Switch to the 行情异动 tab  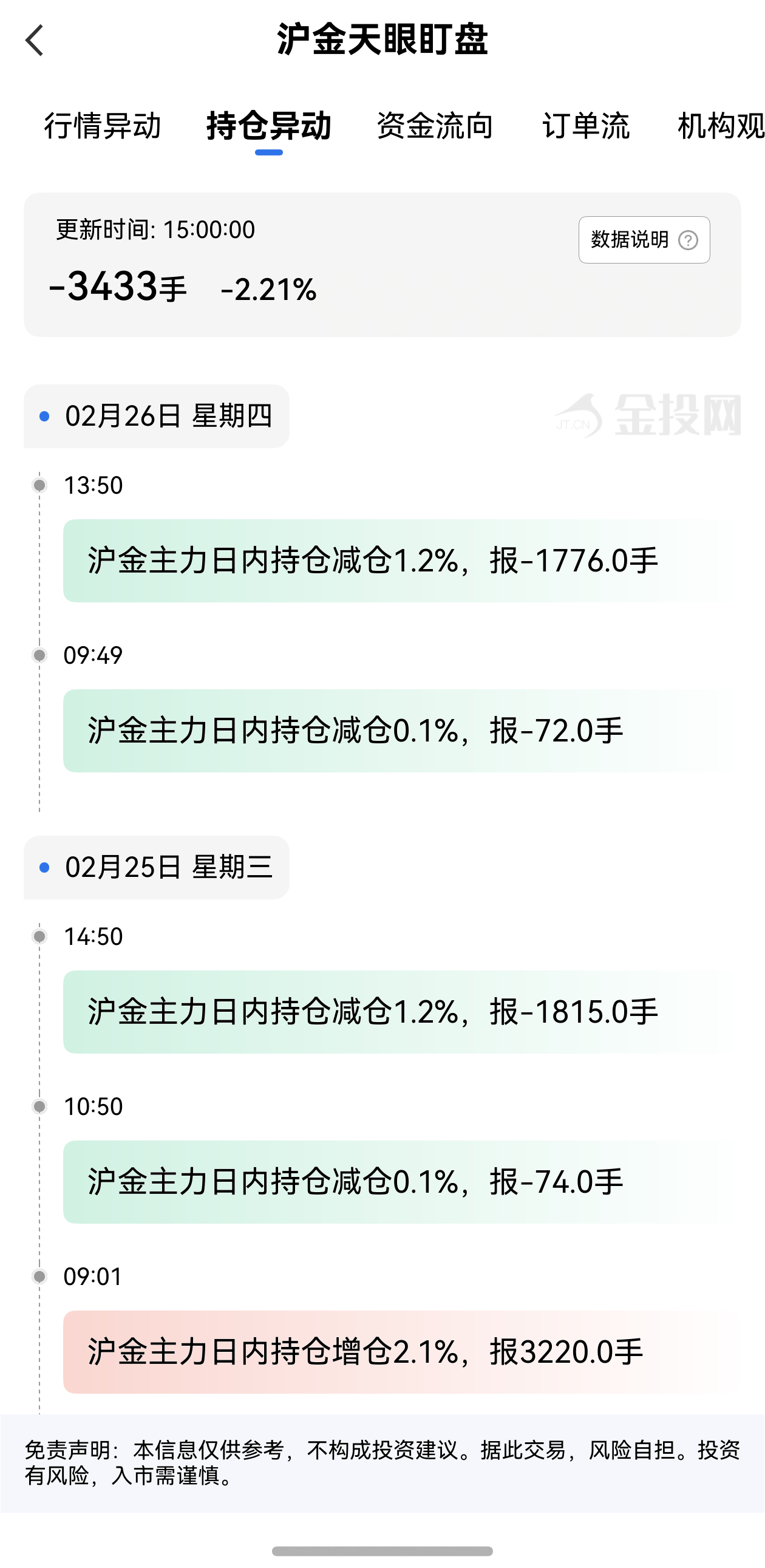tap(102, 126)
